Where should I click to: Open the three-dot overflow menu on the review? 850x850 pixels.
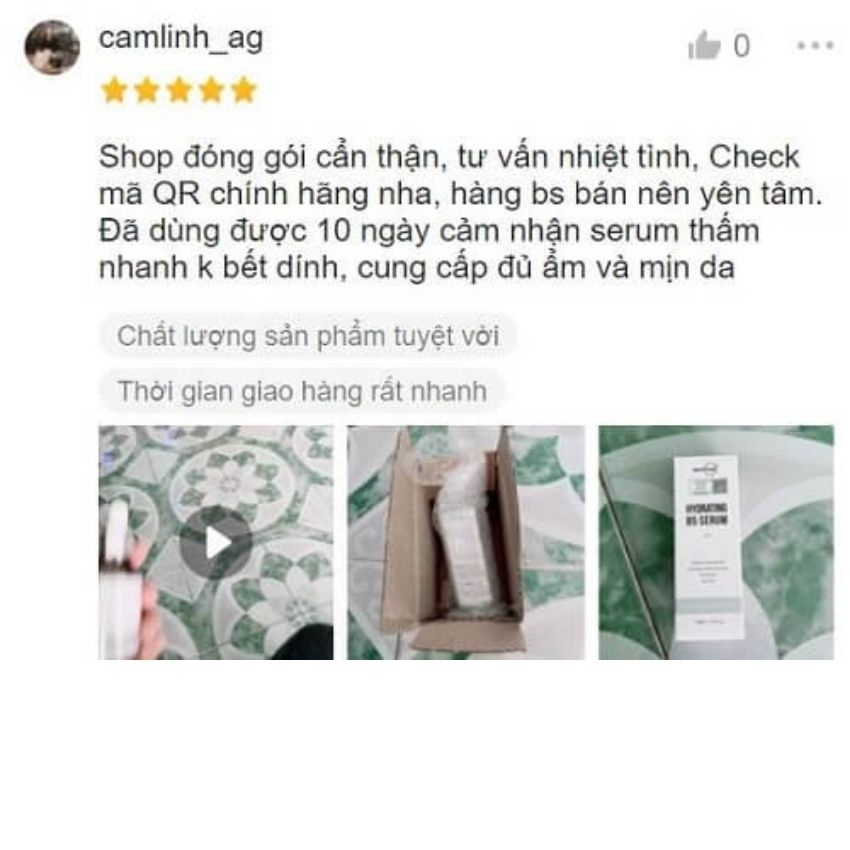point(815,46)
